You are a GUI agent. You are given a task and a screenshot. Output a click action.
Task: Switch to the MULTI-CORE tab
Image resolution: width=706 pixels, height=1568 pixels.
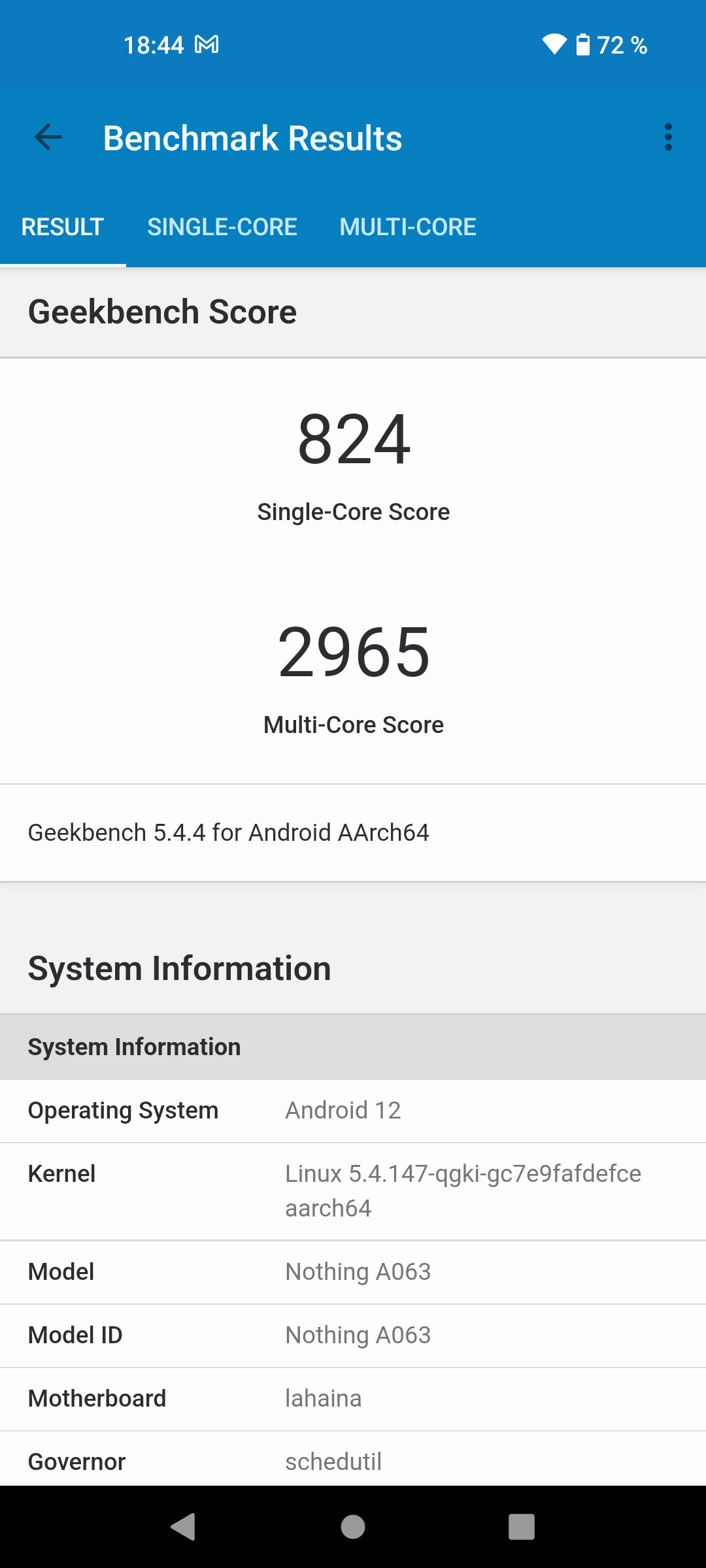(x=408, y=227)
